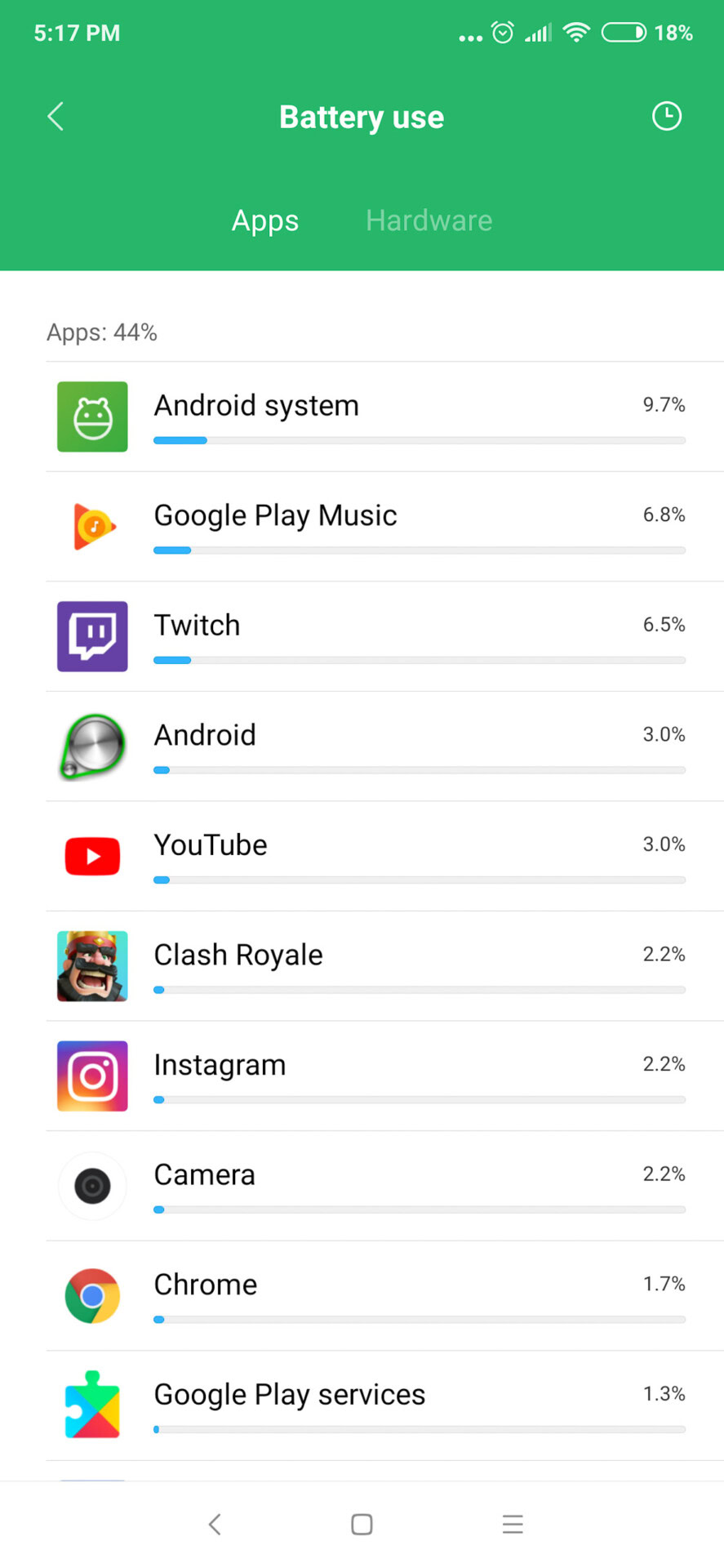
Task: Open Google Play services battery details
Action: 384,1405
